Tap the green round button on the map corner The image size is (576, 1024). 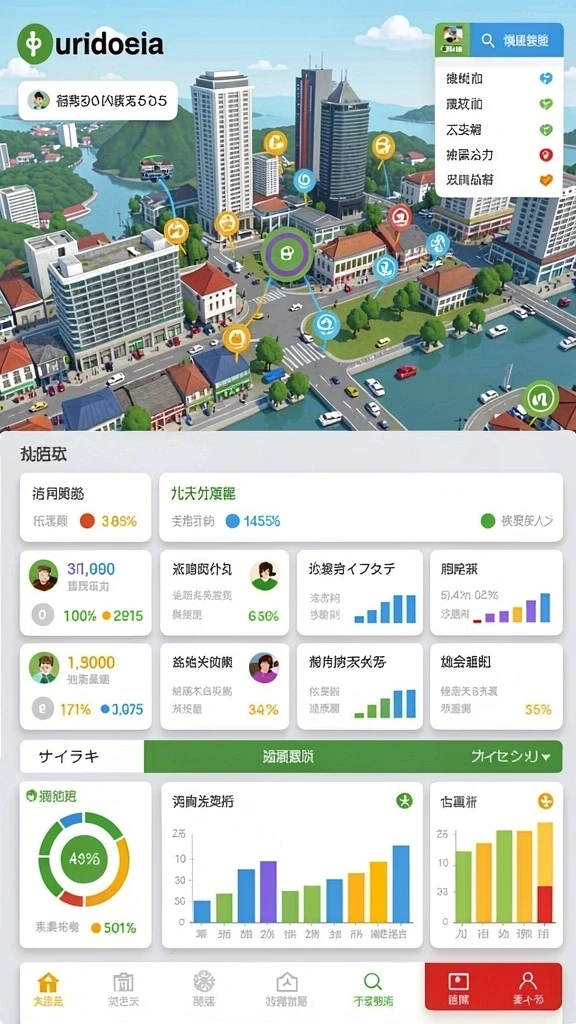tap(541, 398)
